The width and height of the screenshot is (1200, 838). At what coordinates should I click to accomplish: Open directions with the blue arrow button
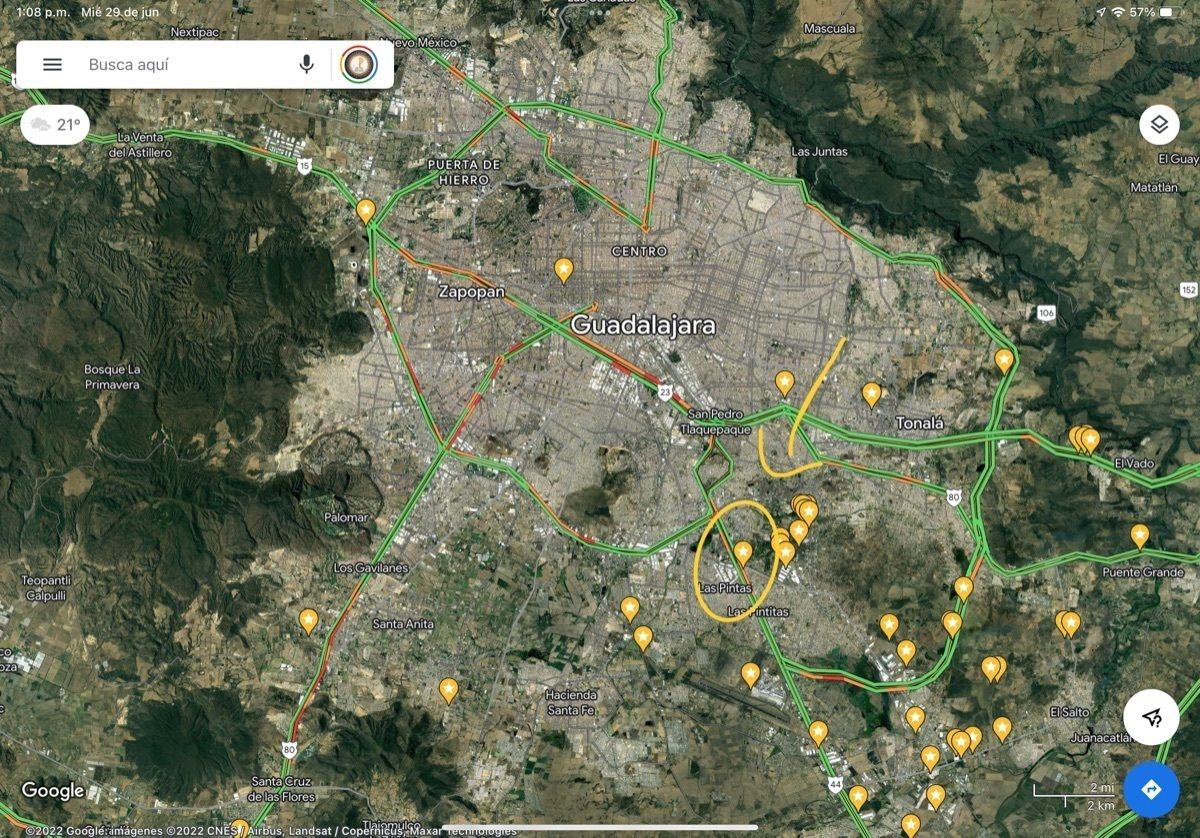[1151, 789]
